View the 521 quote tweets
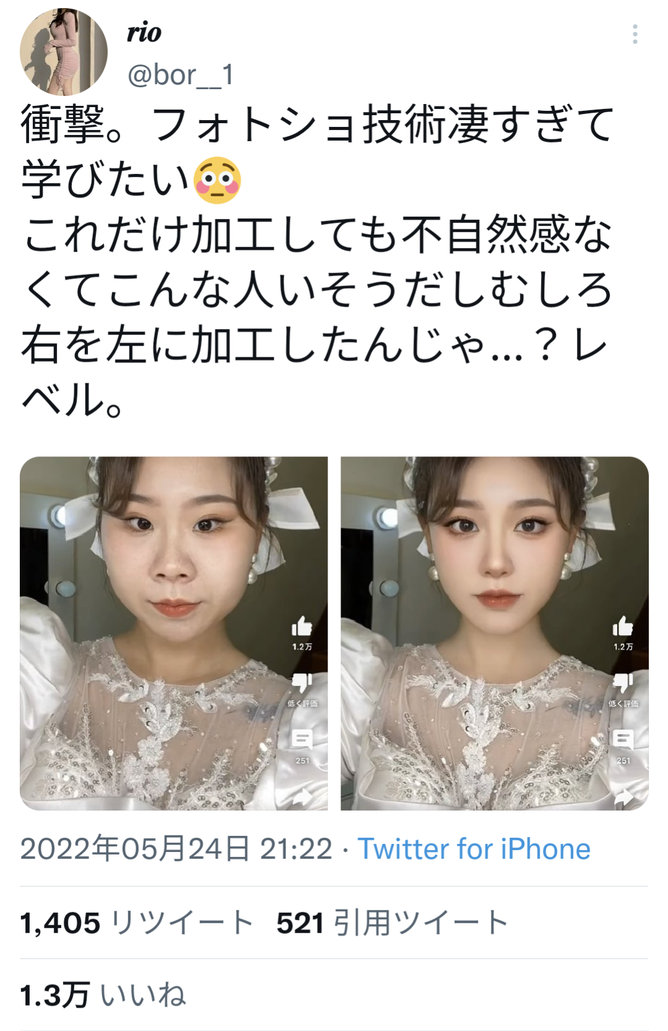The image size is (668, 1031). coord(393,923)
